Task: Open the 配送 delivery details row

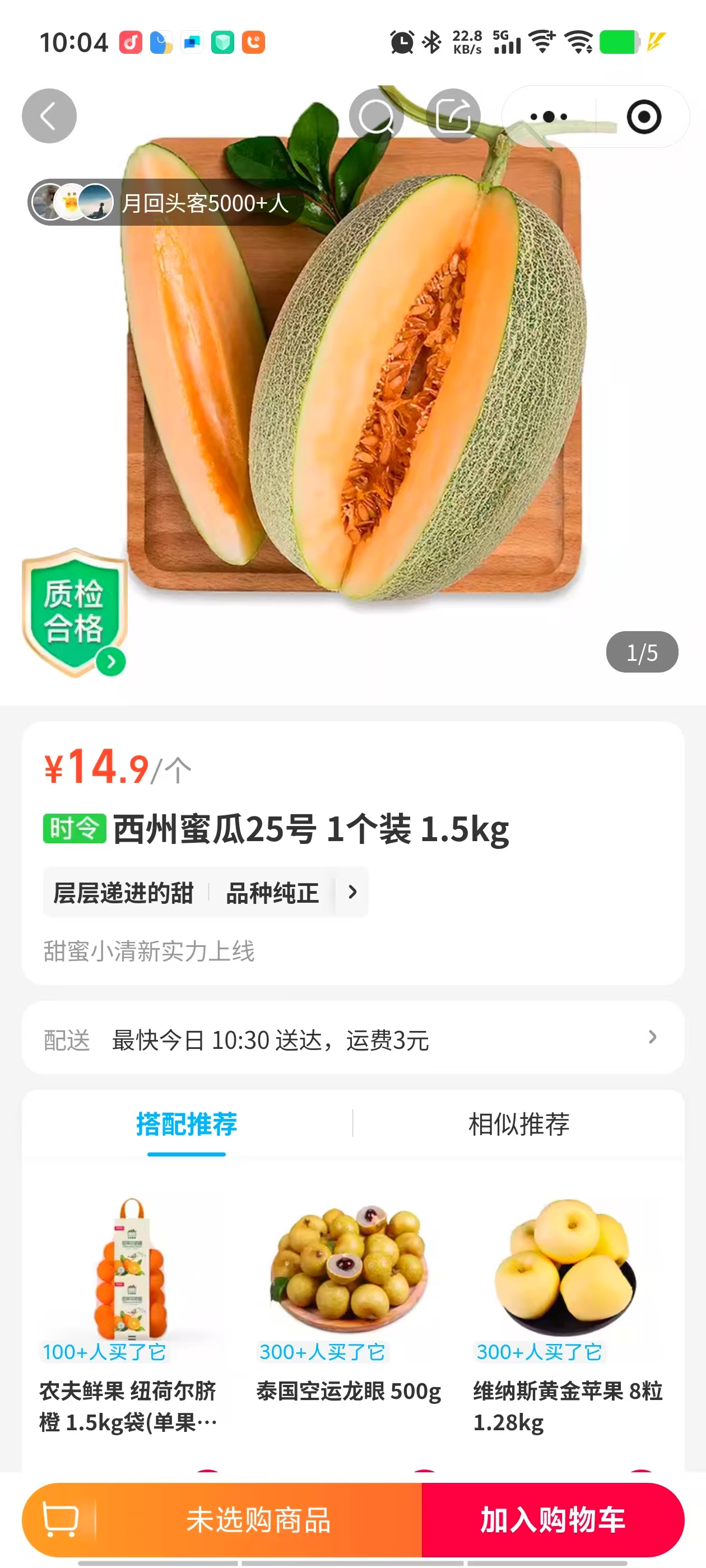Action: pyautogui.click(x=352, y=1038)
